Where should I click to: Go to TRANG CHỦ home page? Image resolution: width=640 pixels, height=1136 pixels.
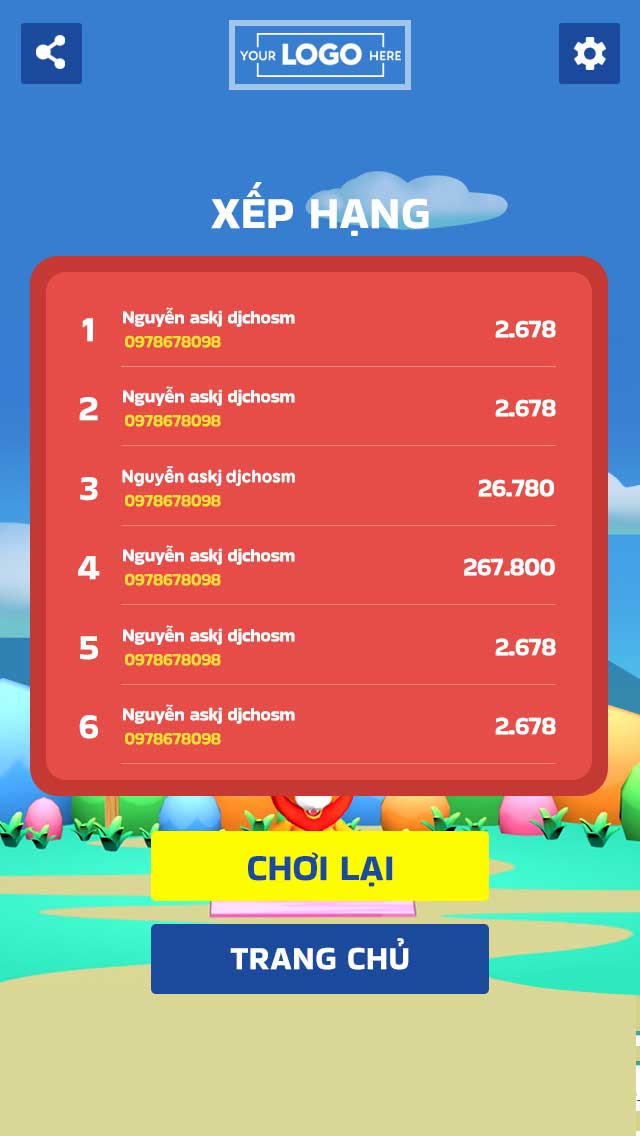(x=320, y=959)
